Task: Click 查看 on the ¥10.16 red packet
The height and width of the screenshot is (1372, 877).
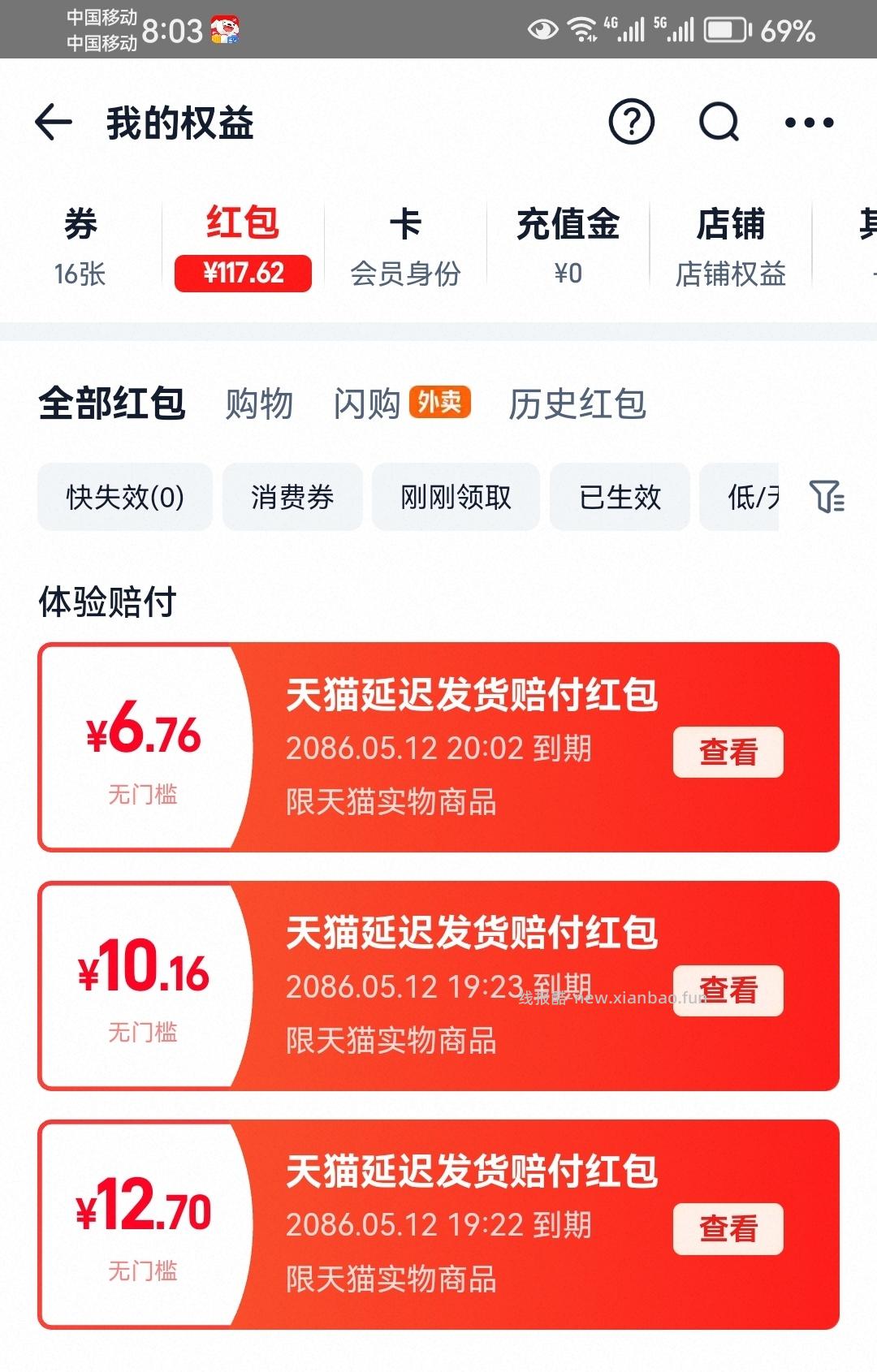Action: click(x=728, y=989)
